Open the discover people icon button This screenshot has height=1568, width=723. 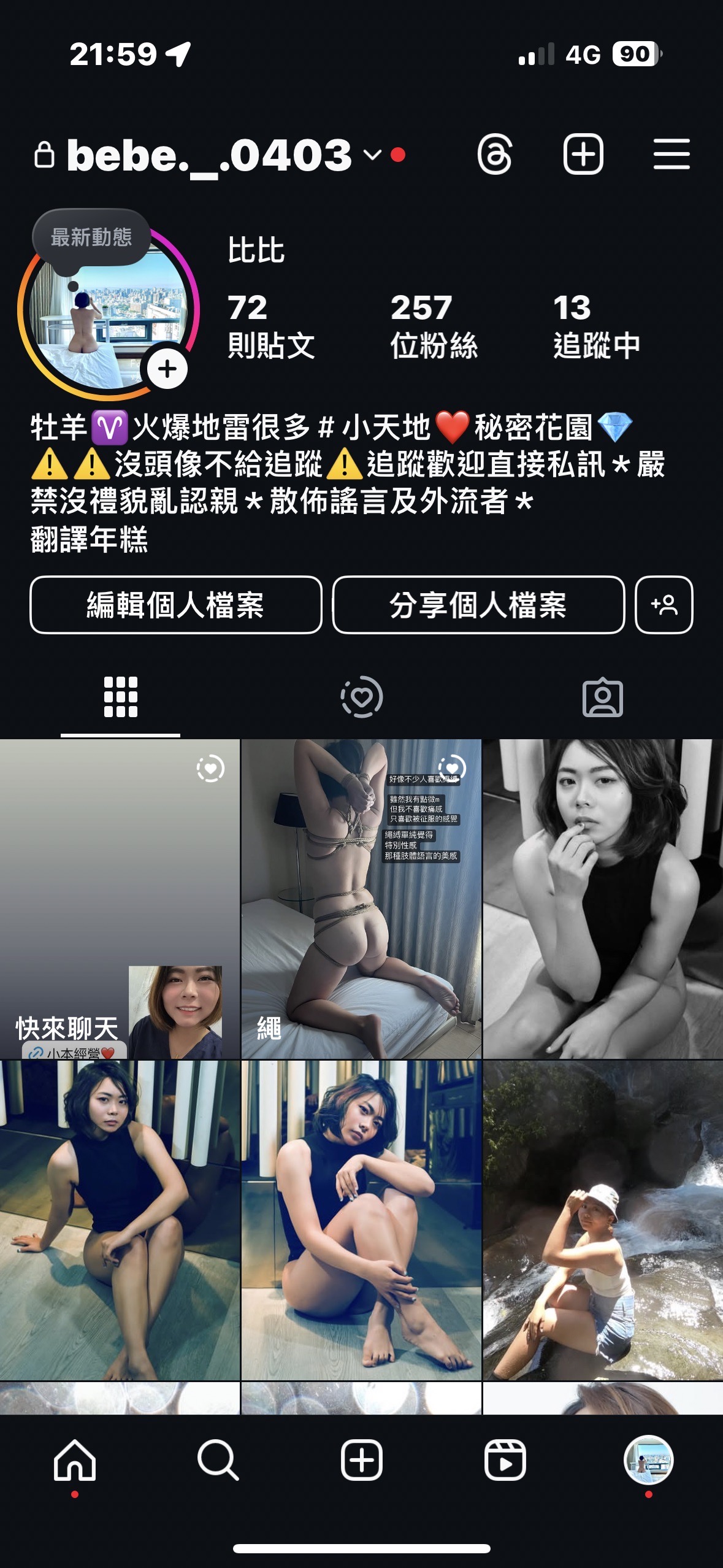(x=664, y=605)
